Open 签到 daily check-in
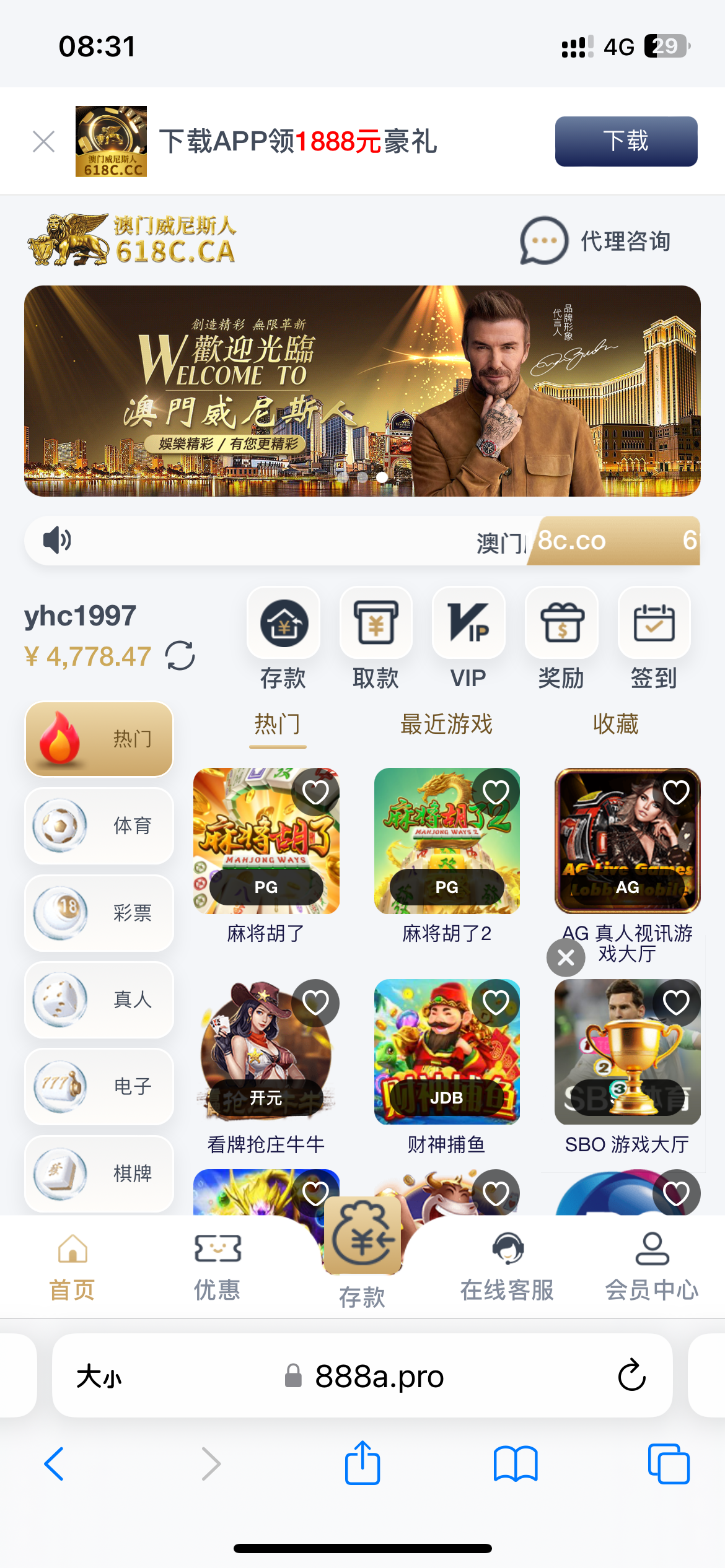725x1568 pixels. 654,639
